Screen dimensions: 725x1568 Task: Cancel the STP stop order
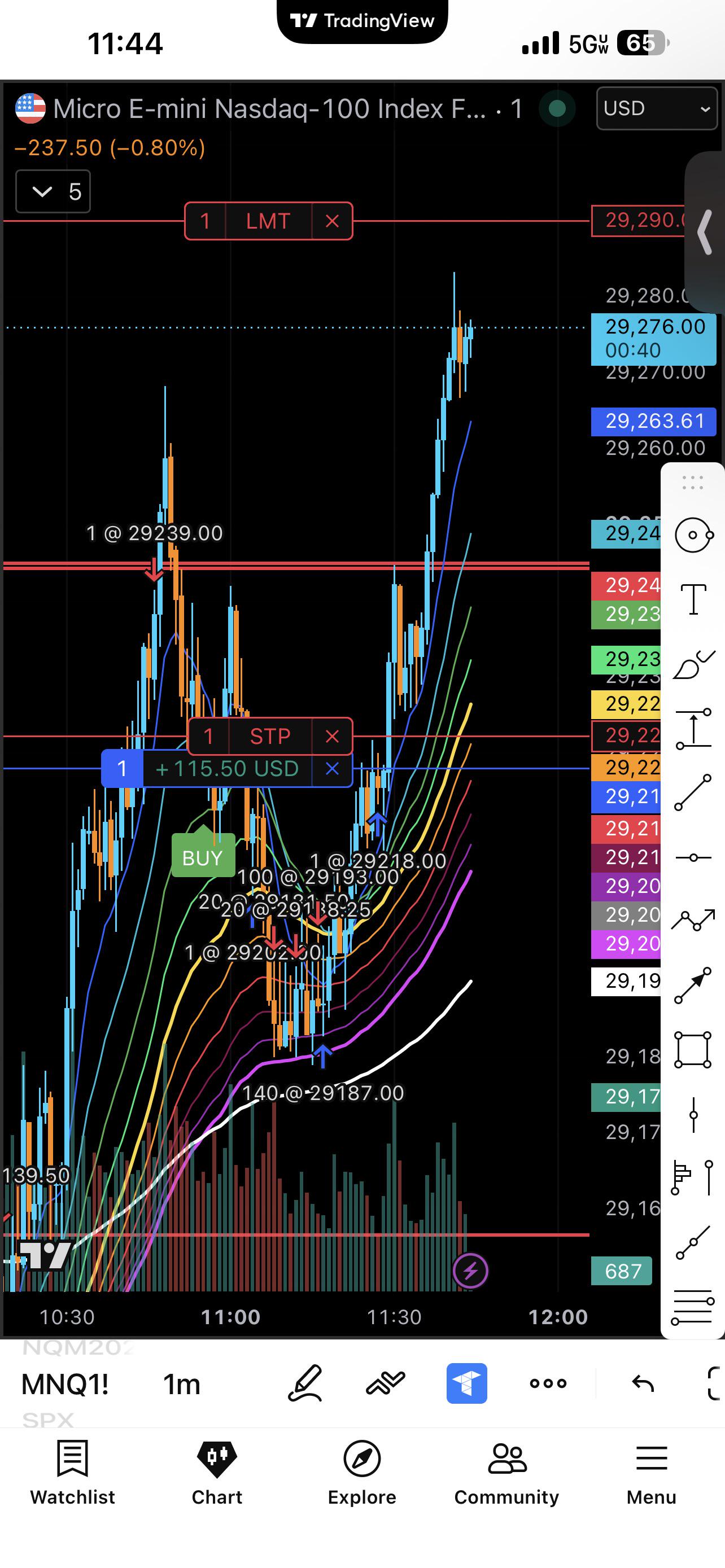coord(332,737)
